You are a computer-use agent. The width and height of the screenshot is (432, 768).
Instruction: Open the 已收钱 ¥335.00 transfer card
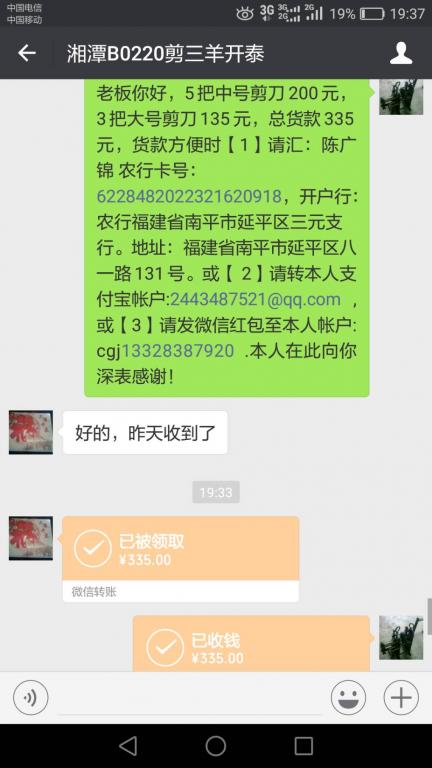point(251,644)
